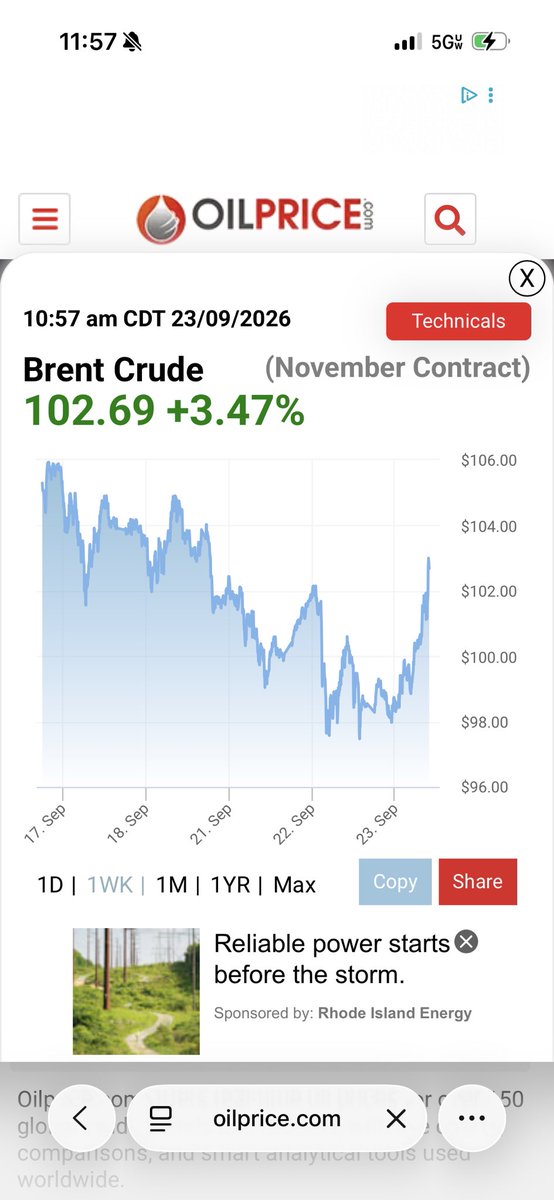
Task: Open the ad choices icon at top
Action: click(468, 95)
